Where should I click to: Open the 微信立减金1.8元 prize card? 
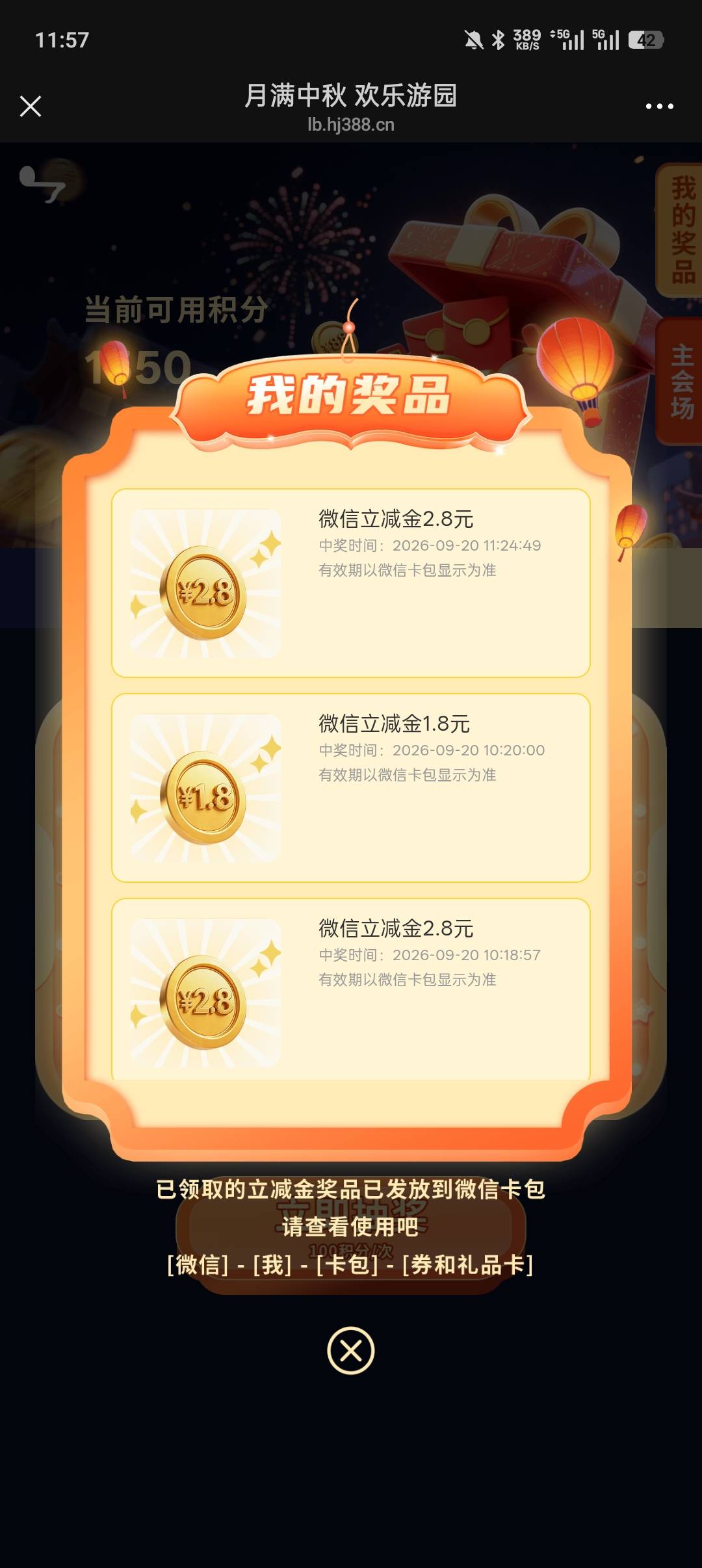click(351, 788)
